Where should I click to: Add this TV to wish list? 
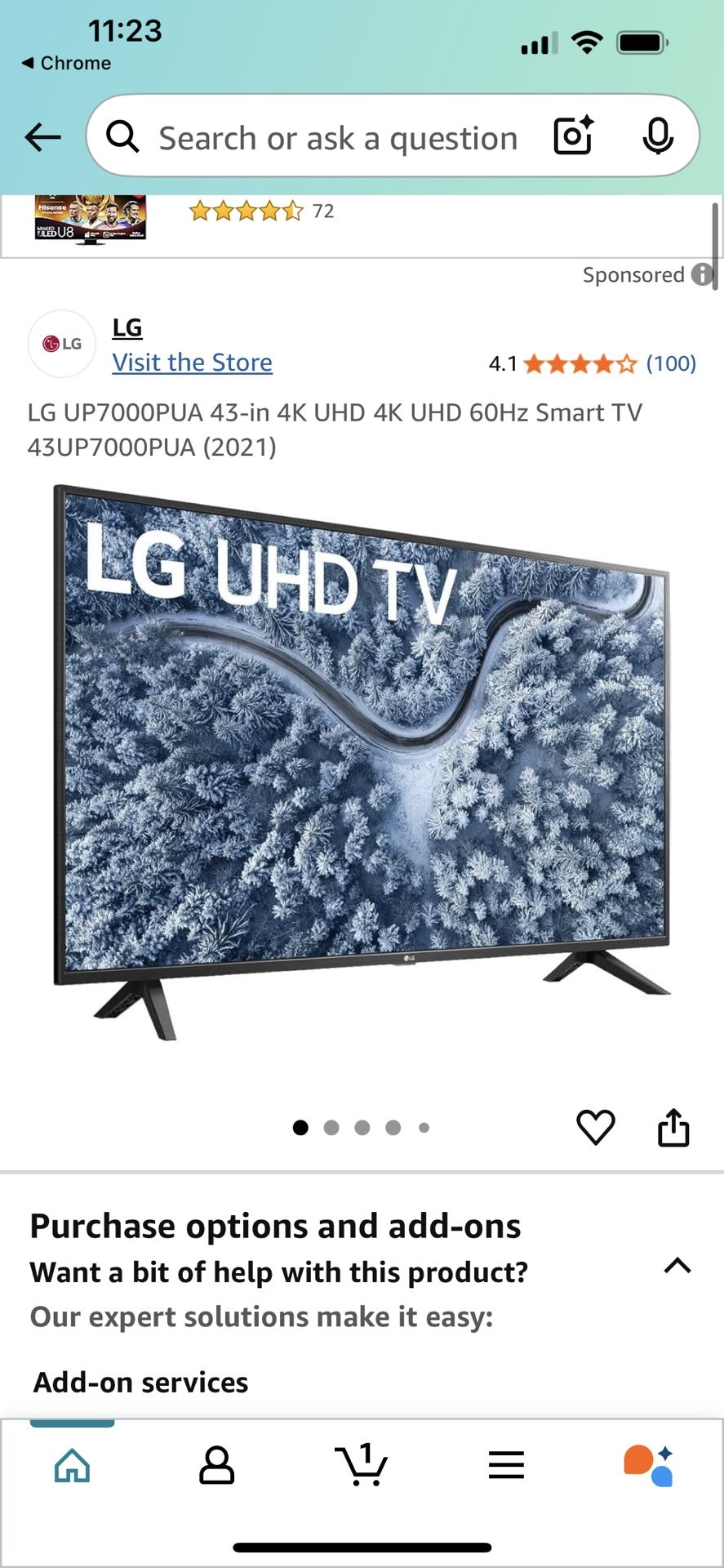[x=596, y=1128]
